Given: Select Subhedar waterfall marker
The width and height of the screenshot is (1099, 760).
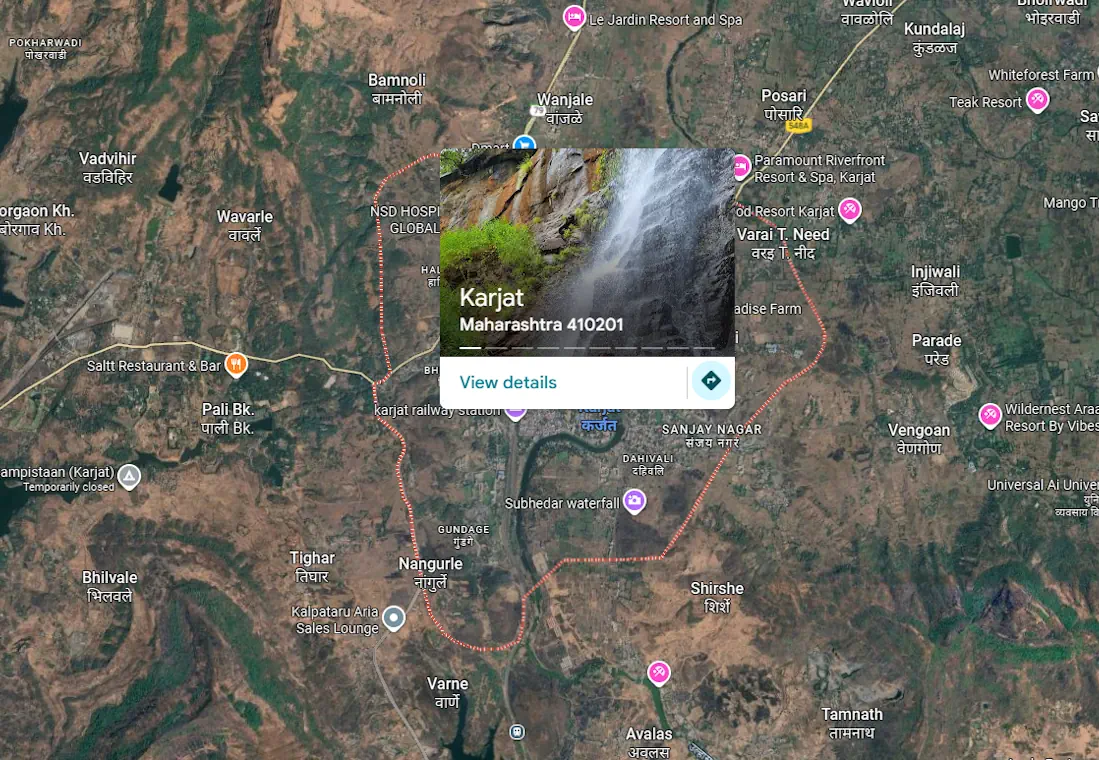Looking at the screenshot, I should (x=634, y=500).
